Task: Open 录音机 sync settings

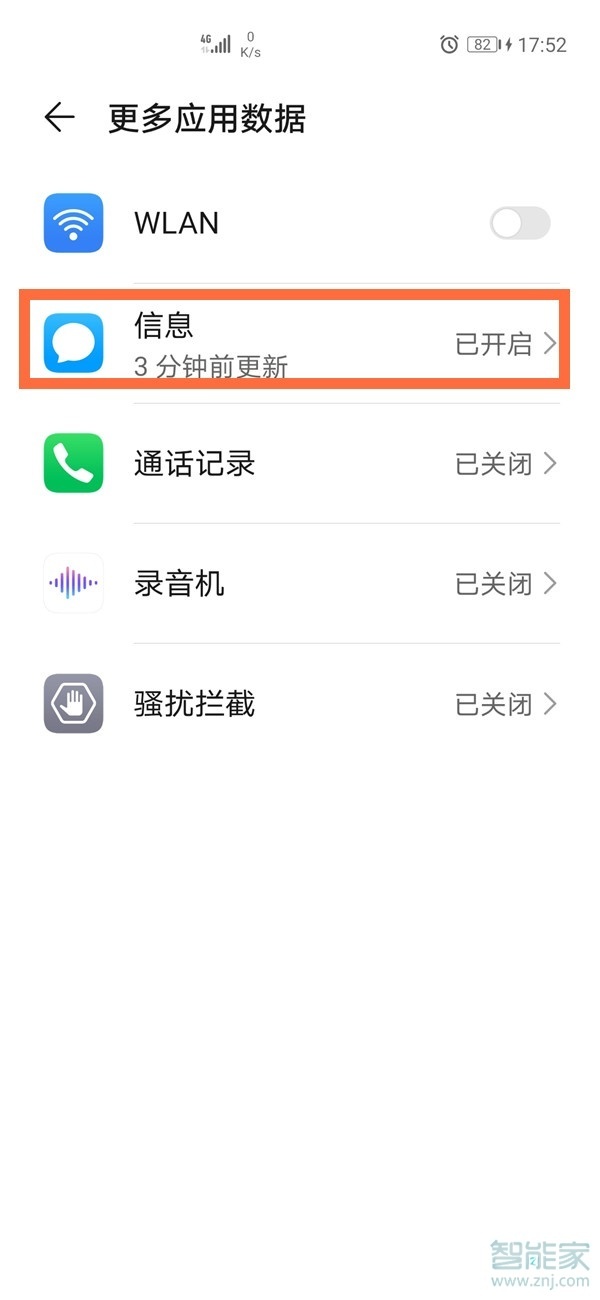Action: click(x=300, y=583)
